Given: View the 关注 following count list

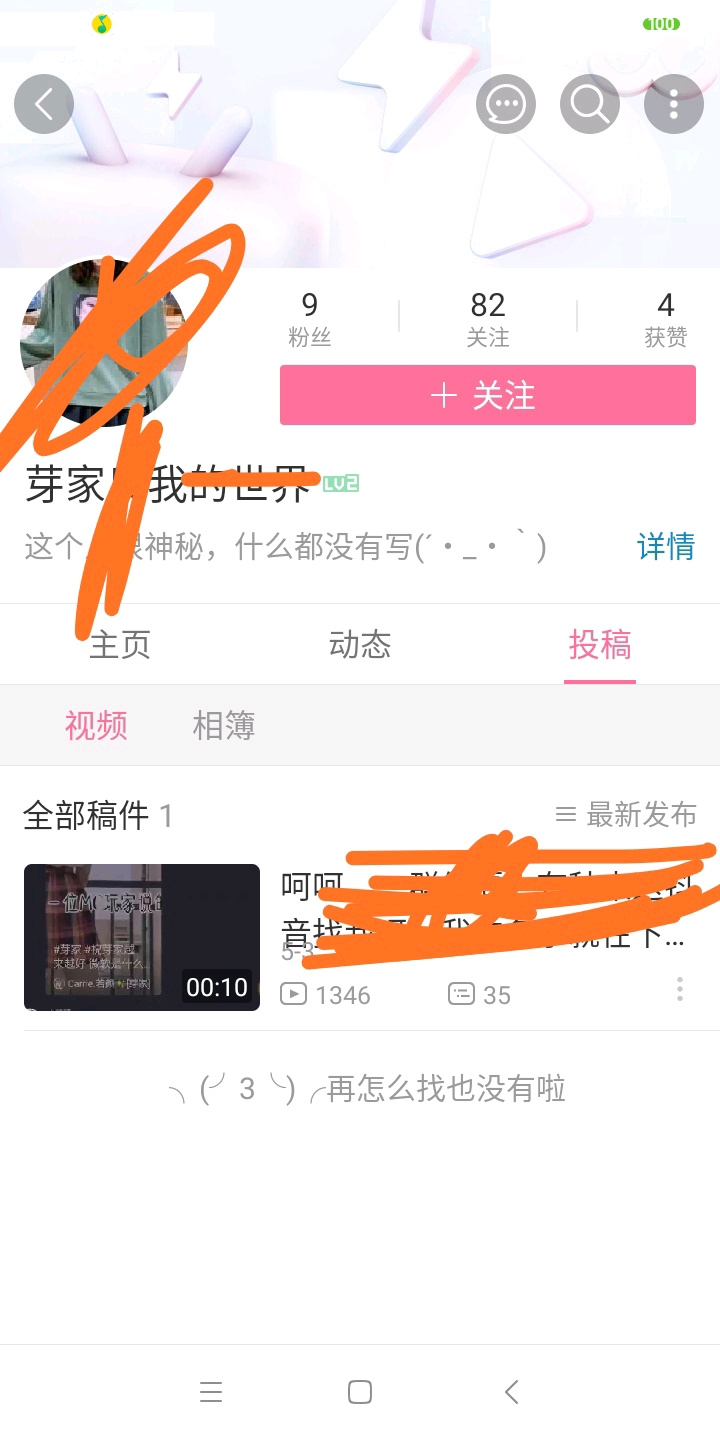Looking at the screenshot, I should click(488, 319).
